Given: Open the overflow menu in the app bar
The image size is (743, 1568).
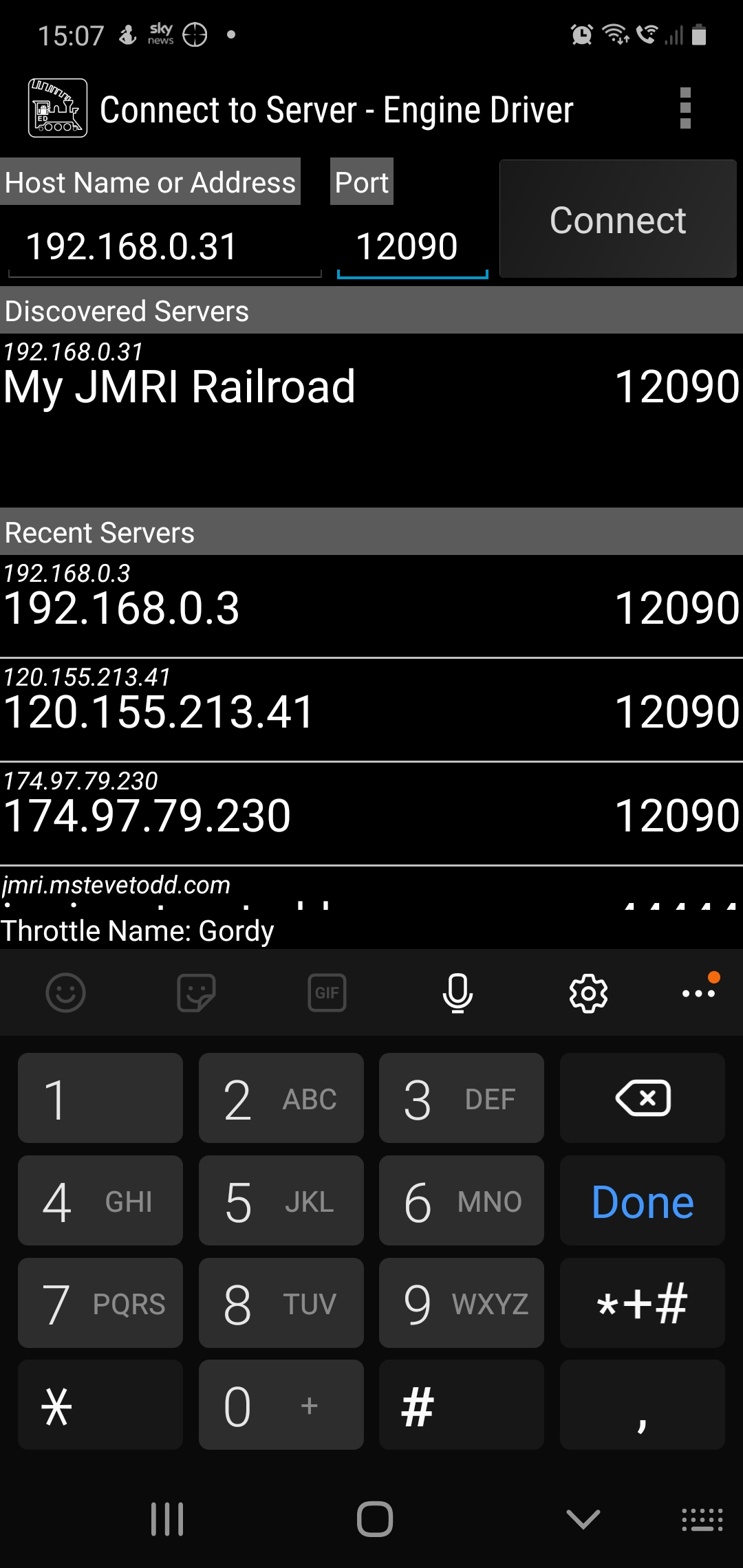Looking at the screenshot, I should pos(685,108).
